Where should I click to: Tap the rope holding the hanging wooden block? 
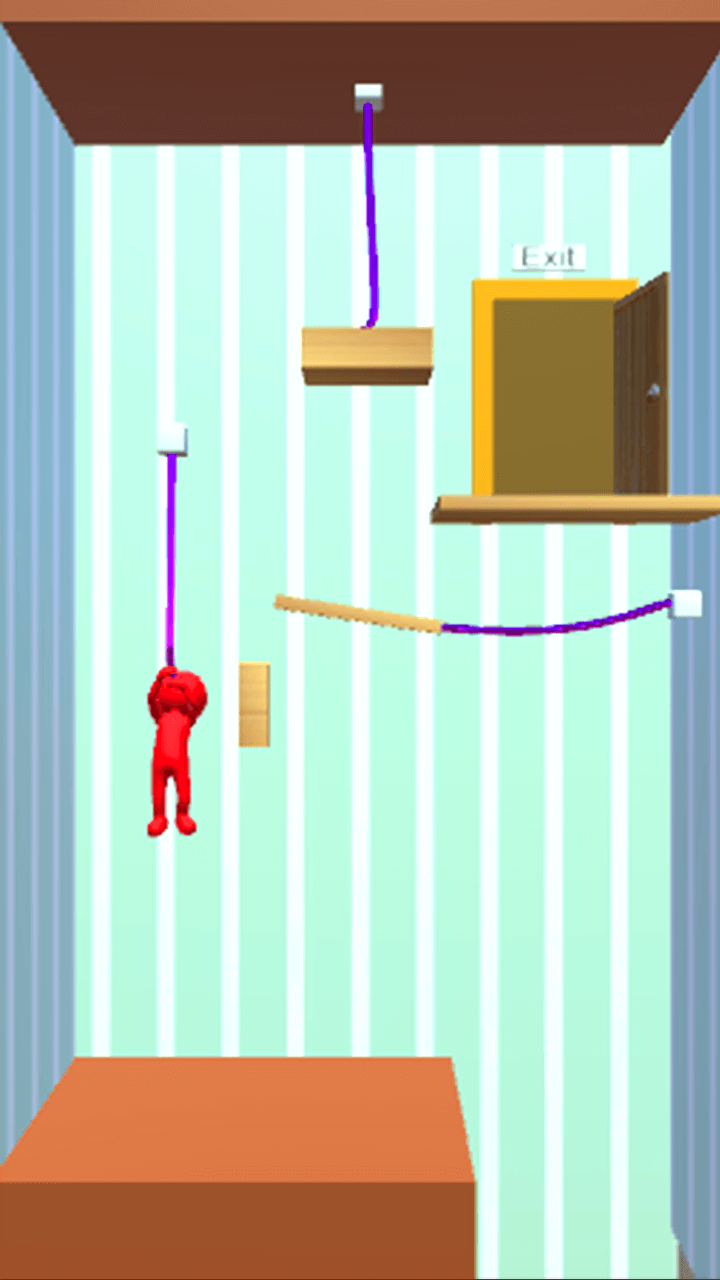coord(371,215)
